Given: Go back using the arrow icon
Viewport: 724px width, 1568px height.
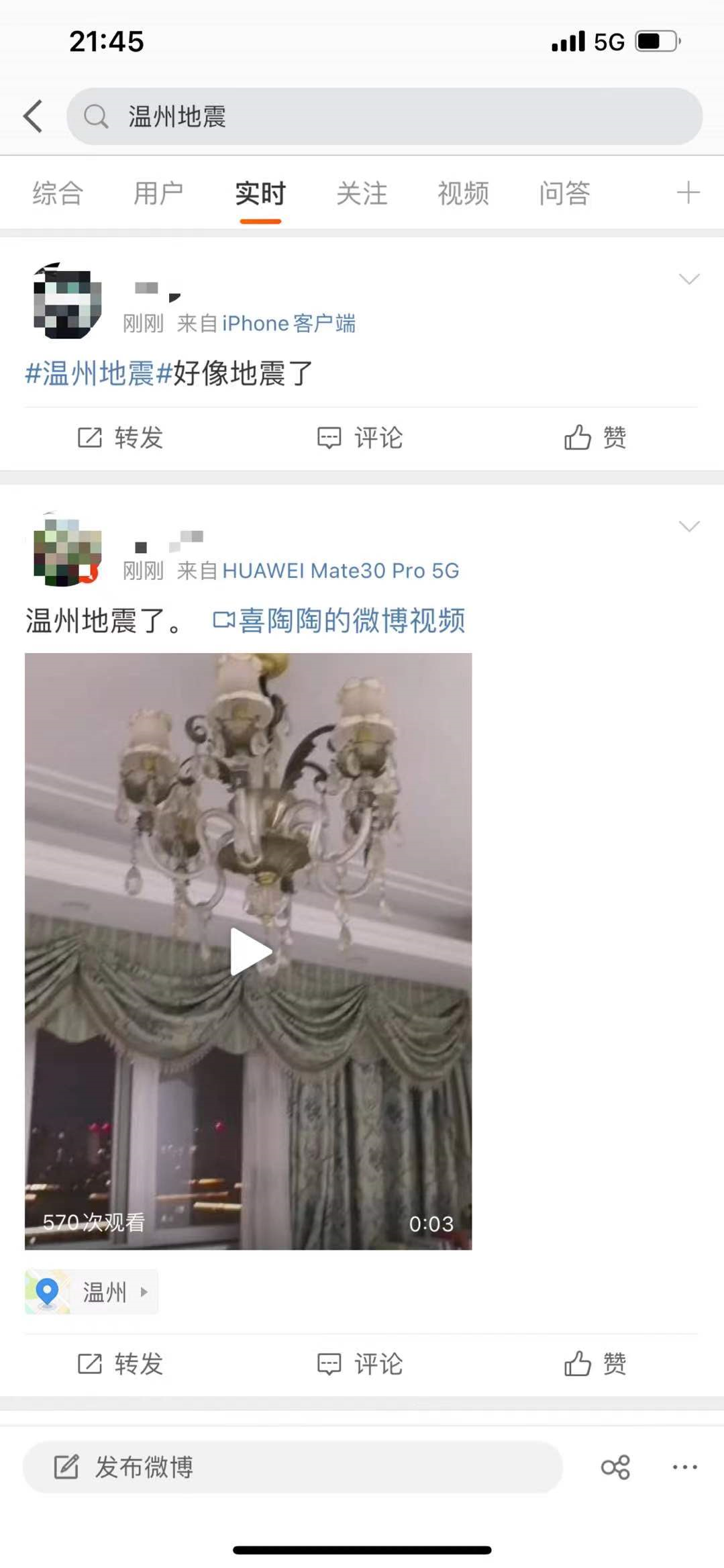Looking at the screenshot, I should click(34, 116).
